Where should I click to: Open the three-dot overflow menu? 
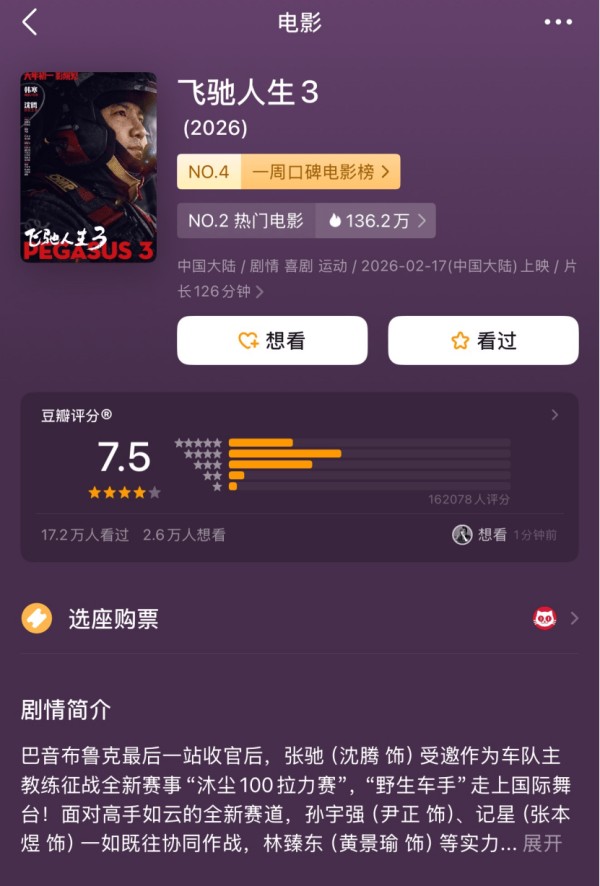point(558,22)
